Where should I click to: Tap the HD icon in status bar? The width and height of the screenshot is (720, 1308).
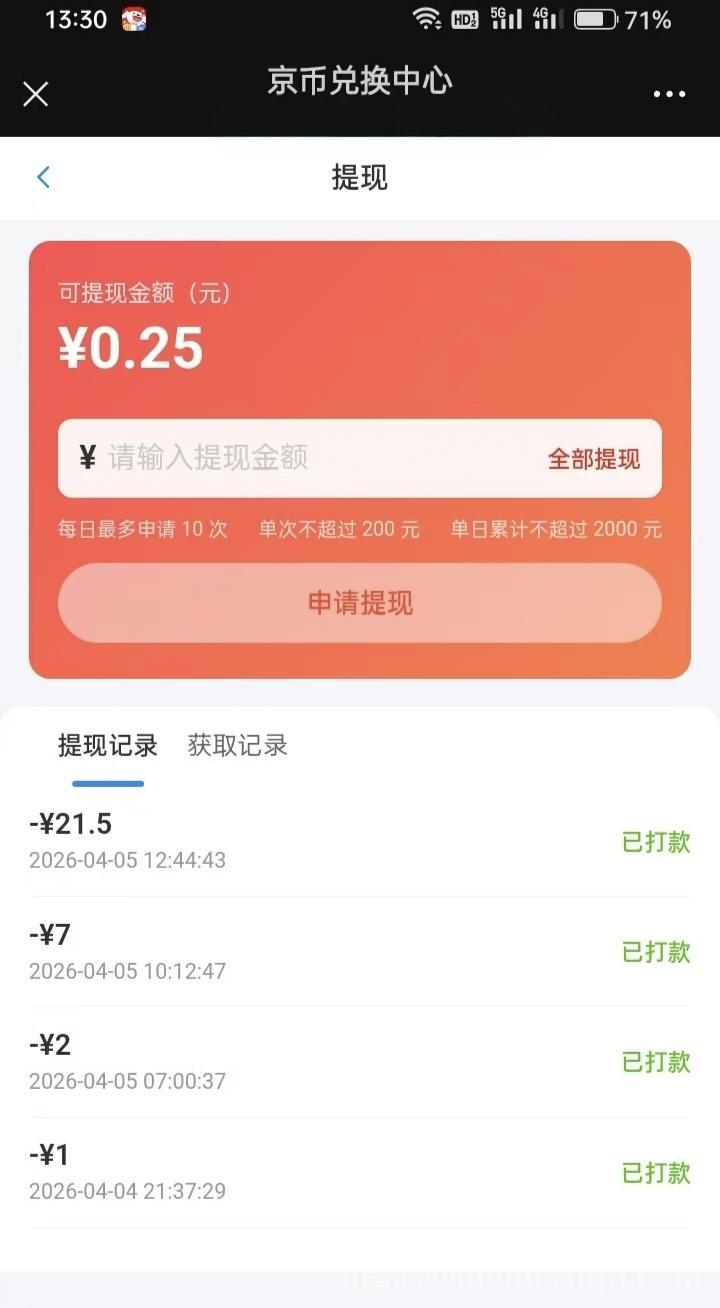(466, 18)
